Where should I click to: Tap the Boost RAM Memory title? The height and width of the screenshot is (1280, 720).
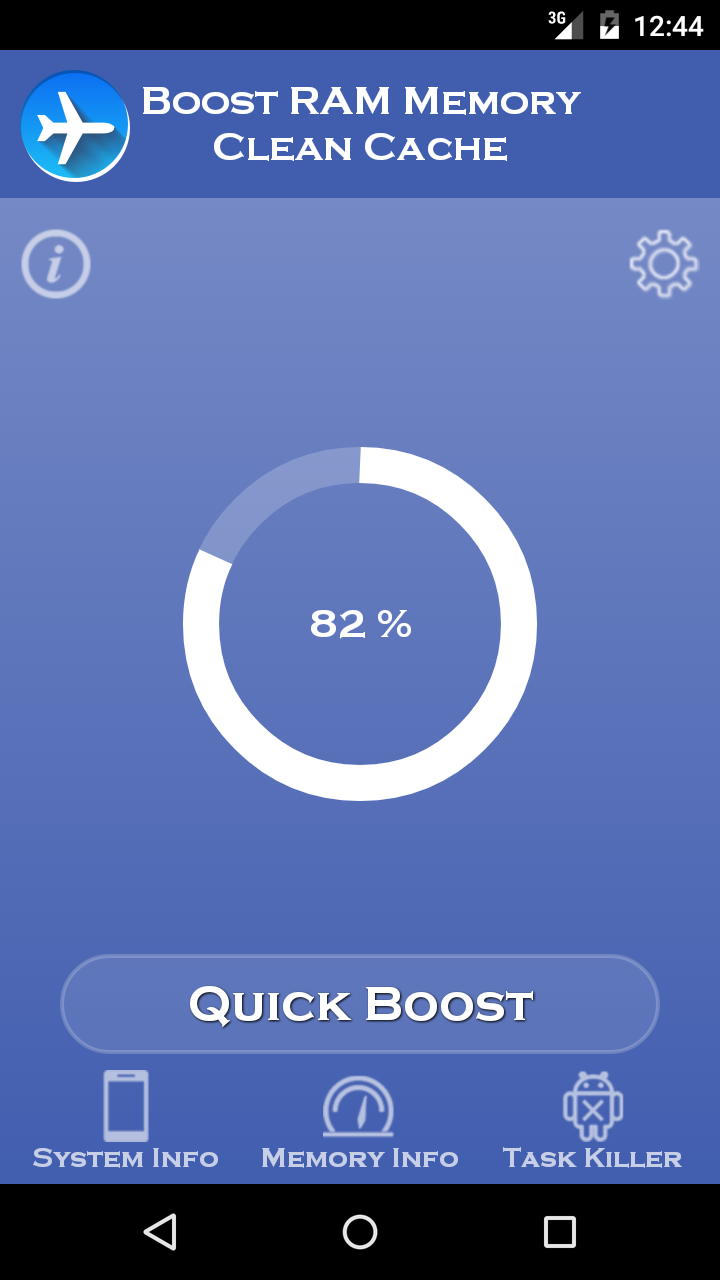[360, 100]
